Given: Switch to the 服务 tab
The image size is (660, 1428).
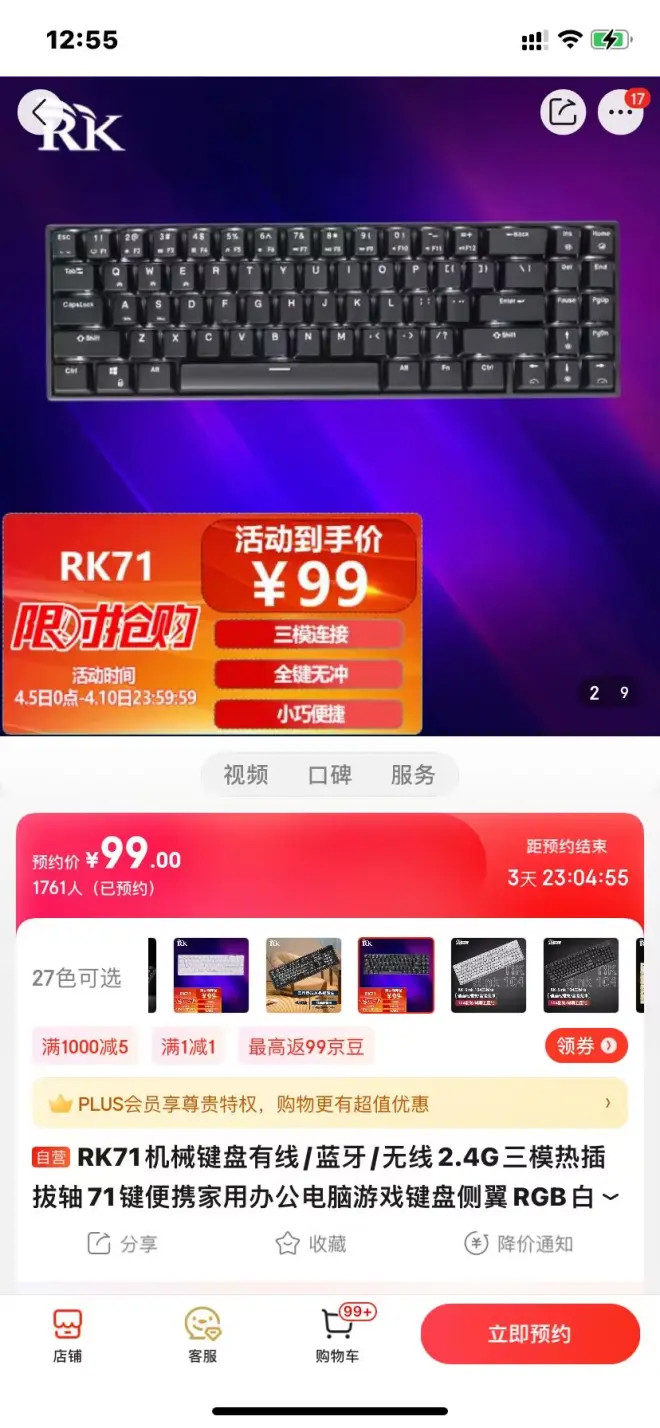Looking at the screenshot, I should click(x=412, y=775).
